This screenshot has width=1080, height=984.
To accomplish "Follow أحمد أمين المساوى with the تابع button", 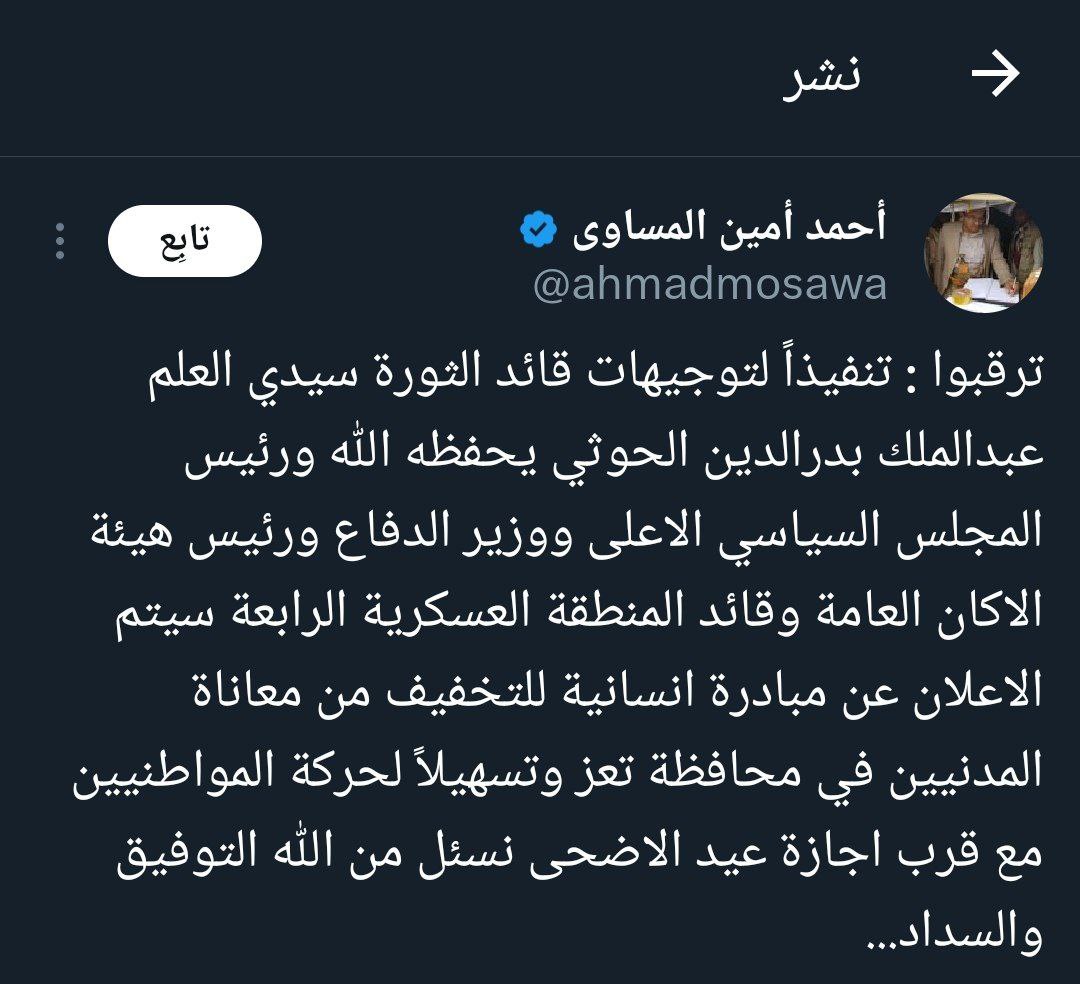I will [x=185, y=241].
